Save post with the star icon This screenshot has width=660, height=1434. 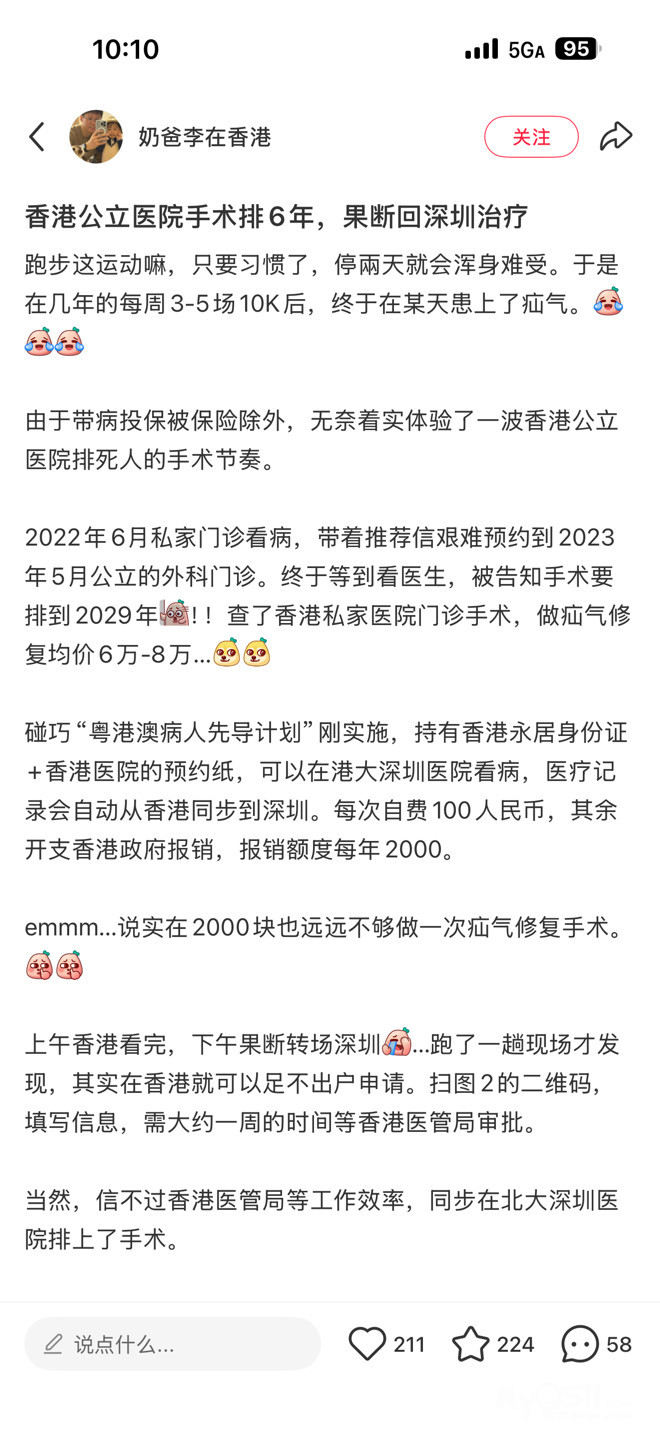[x=471, y=1344]
